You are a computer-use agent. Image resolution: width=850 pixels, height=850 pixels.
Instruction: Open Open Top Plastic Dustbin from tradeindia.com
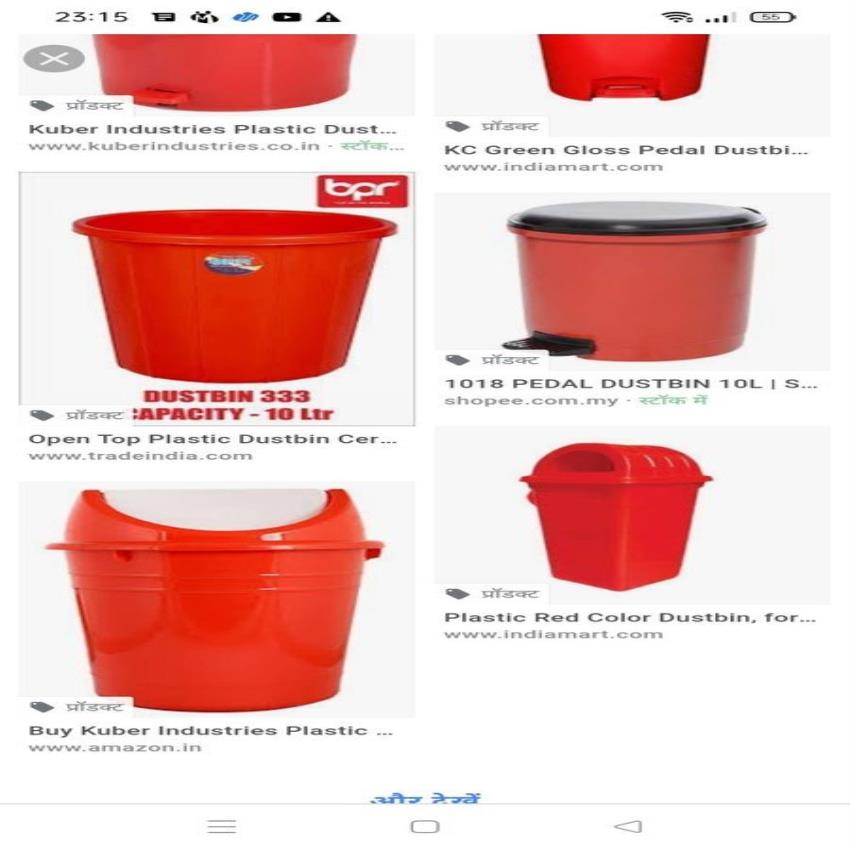210,439
